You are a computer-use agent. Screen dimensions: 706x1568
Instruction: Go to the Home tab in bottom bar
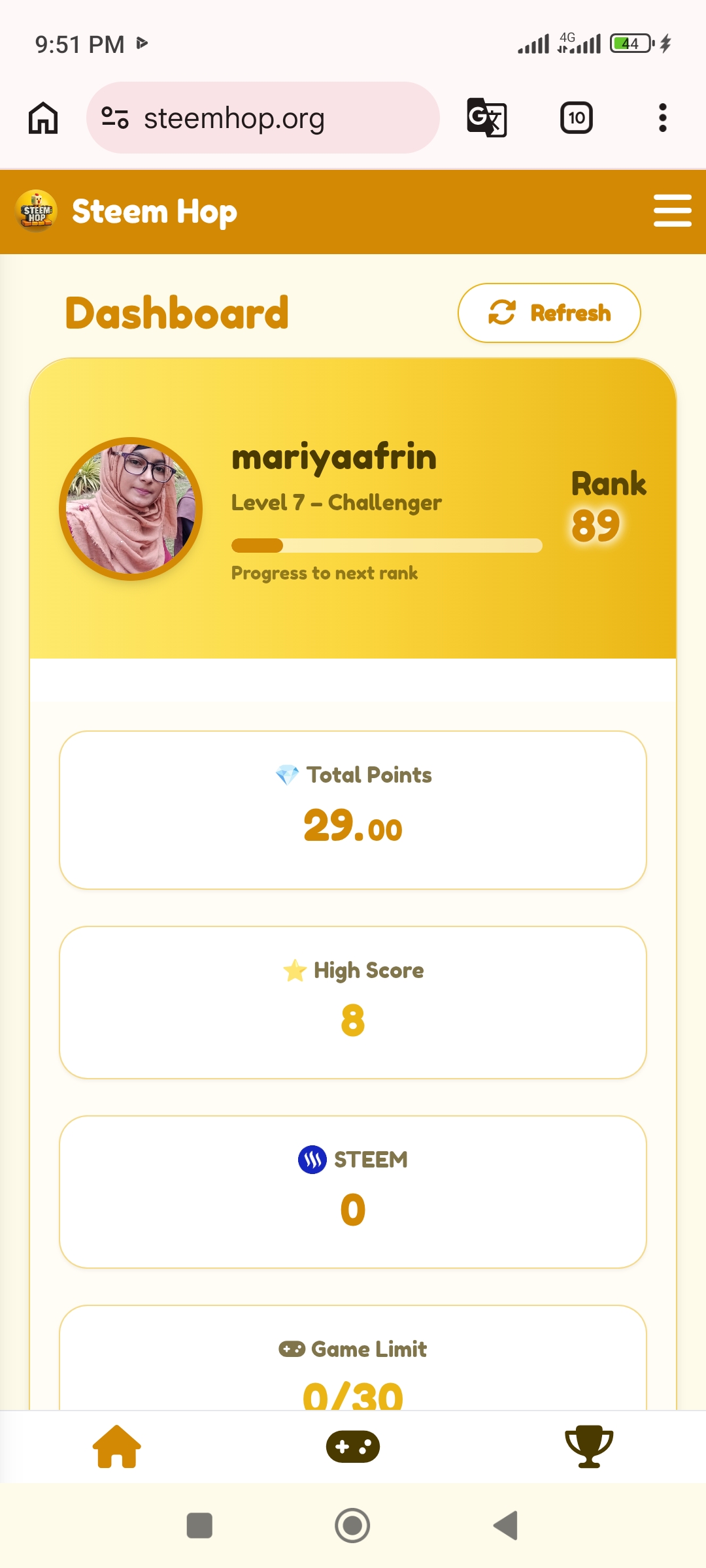[x=117, y=1446]
